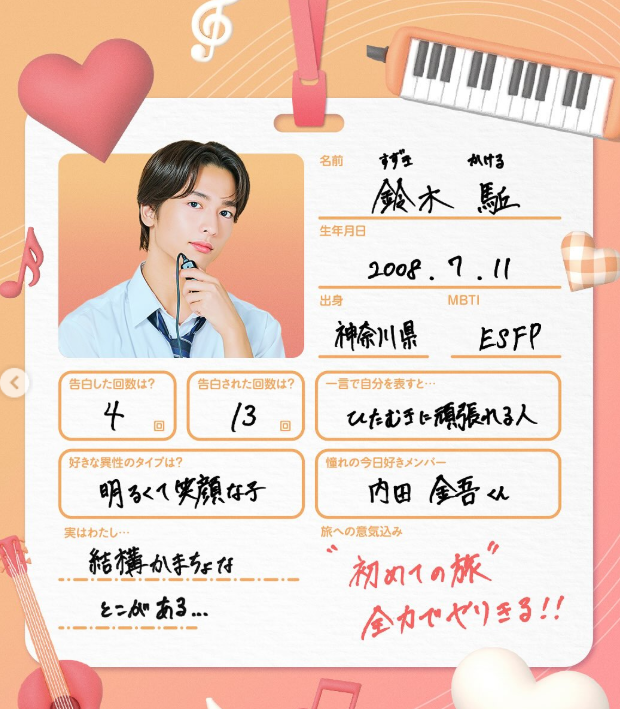Go to the previous carousel image
This screenshot has width=620, height=709.
14,382
